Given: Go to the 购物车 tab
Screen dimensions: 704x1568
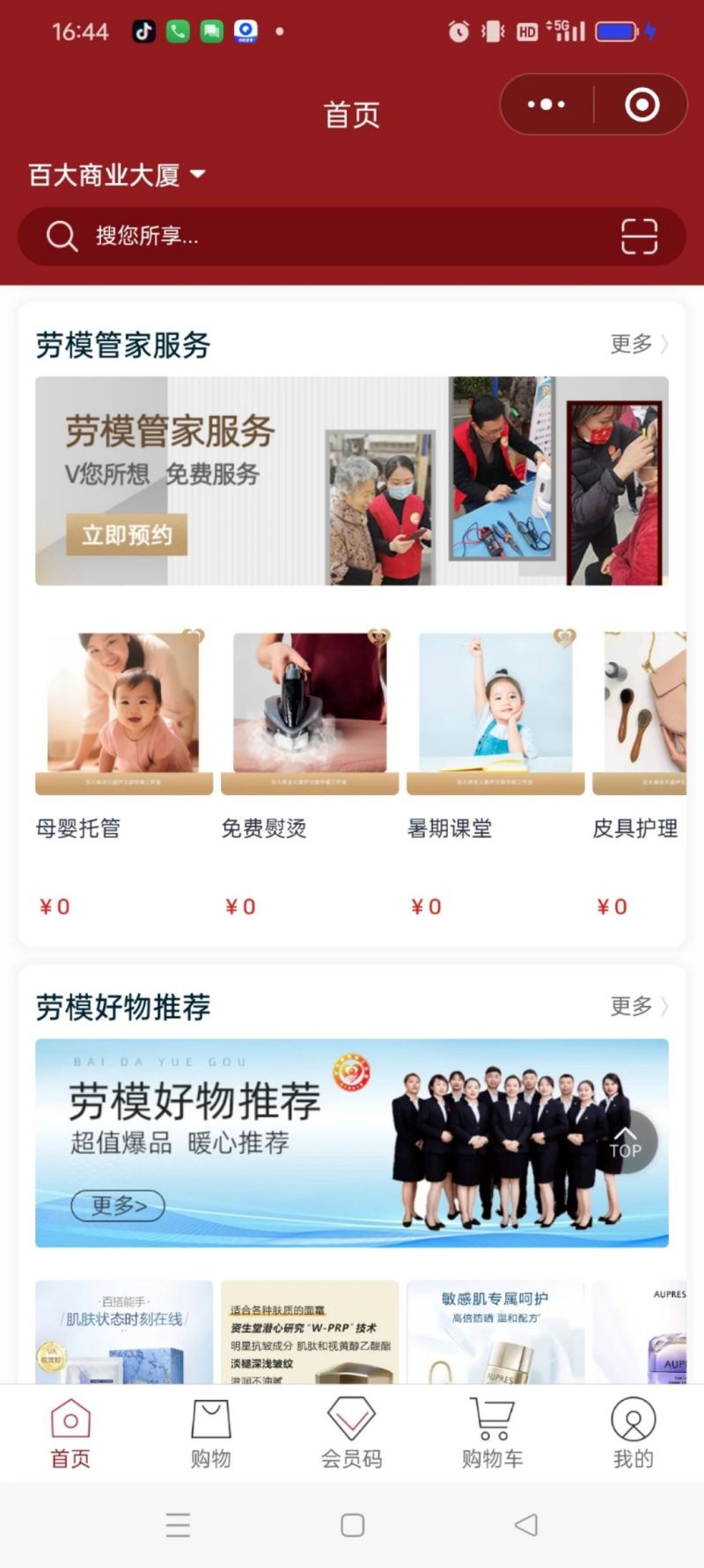Looking at the screenshot, I should (x=492, y=1433).
